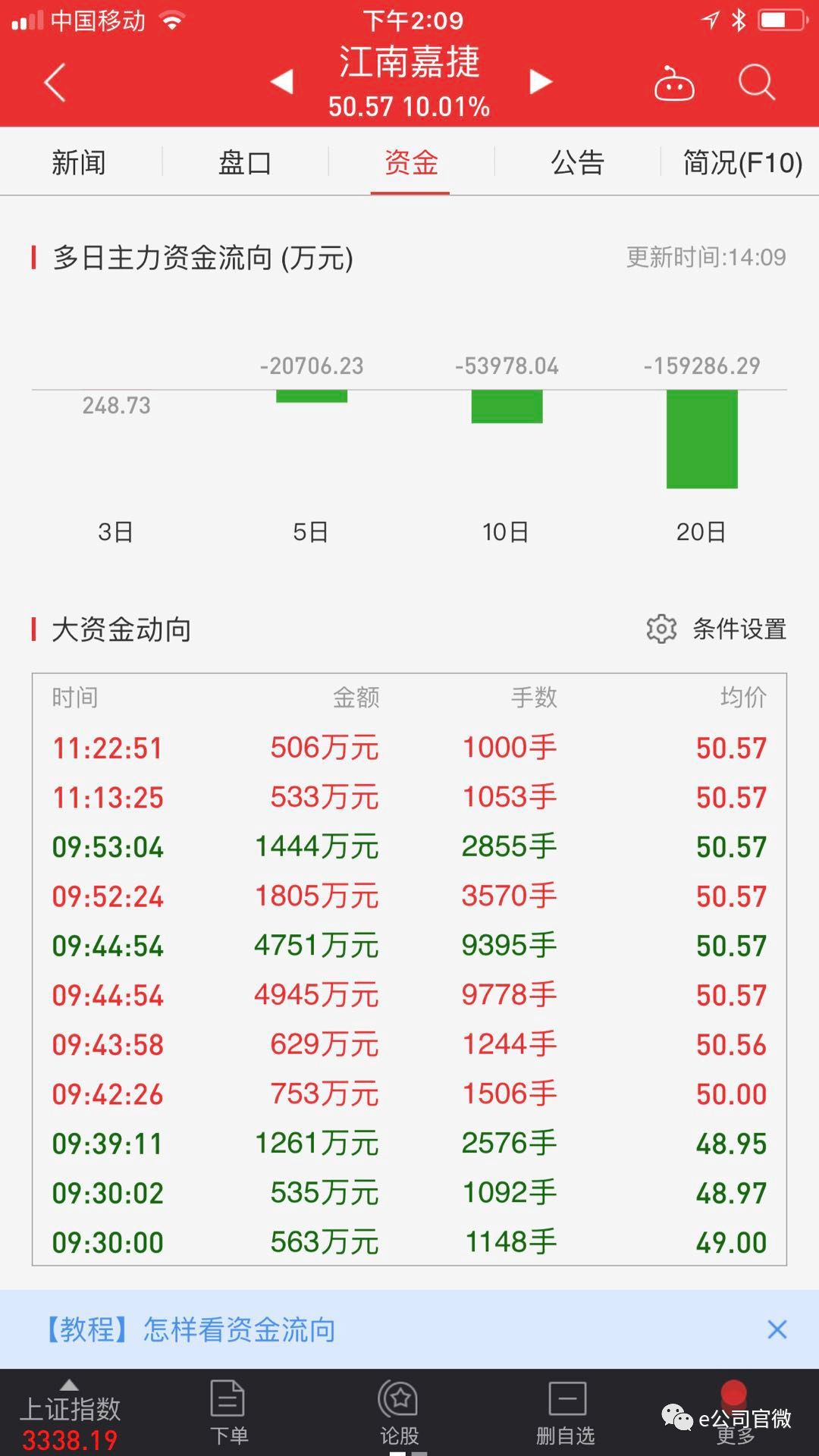Open the search magnifier

pos(756,82)
